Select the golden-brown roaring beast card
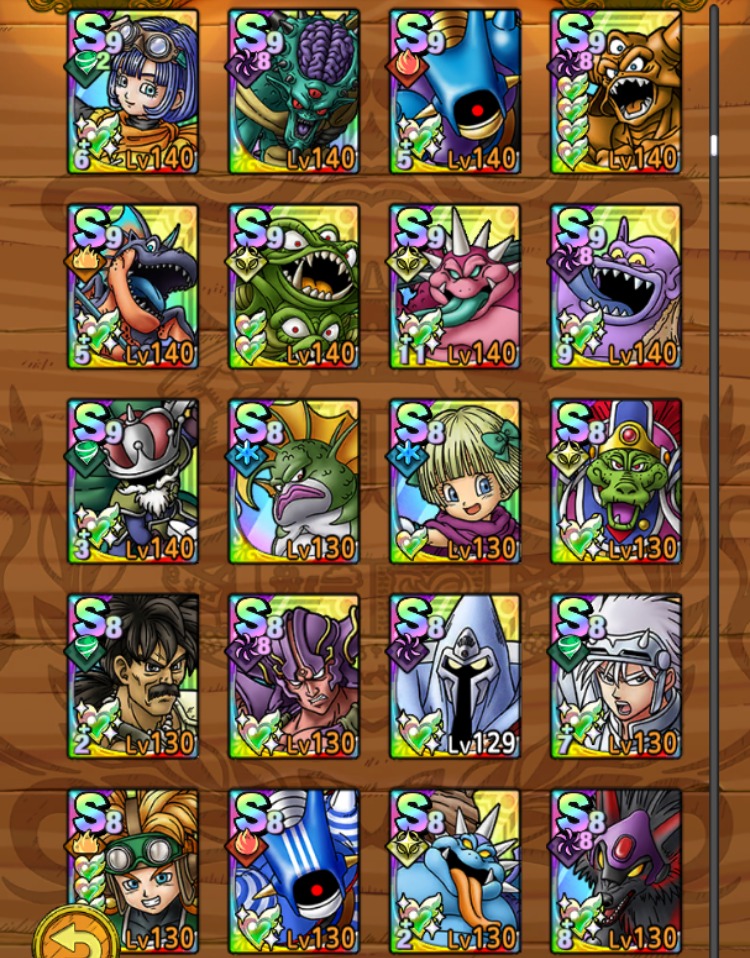 coord(616,92)
